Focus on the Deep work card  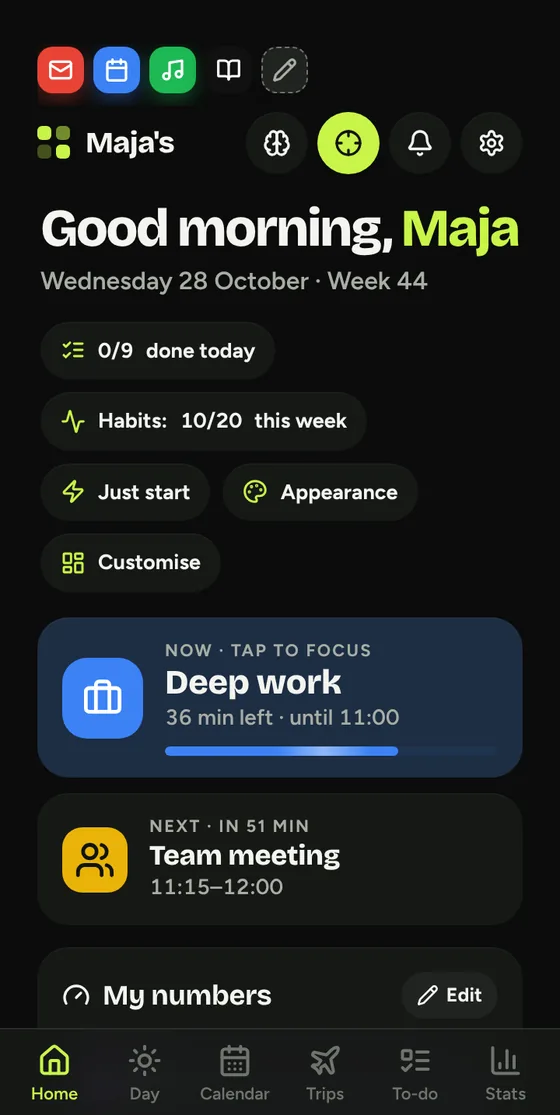pyautogui.click(x=280, y=698)
